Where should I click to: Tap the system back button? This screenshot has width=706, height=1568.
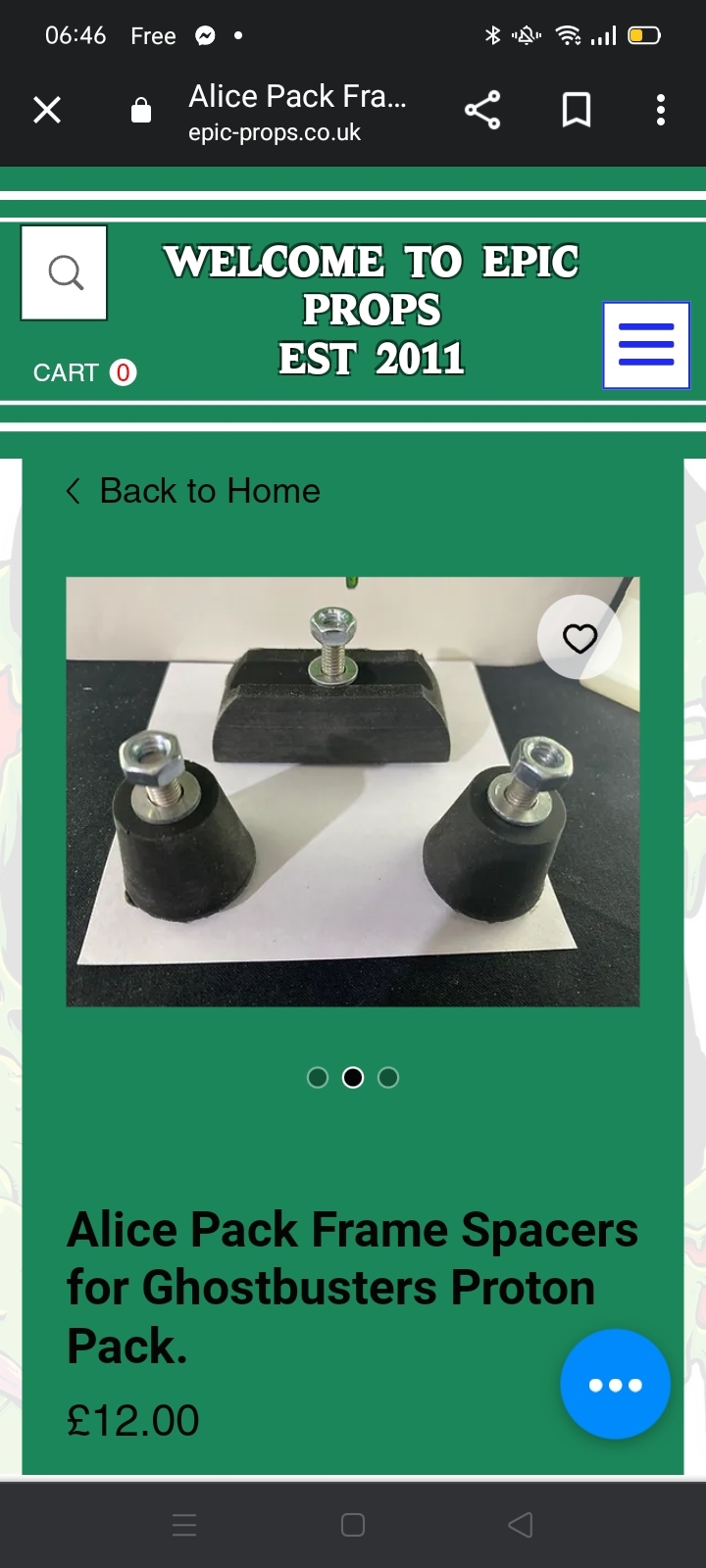click(x=521, y=1524)
